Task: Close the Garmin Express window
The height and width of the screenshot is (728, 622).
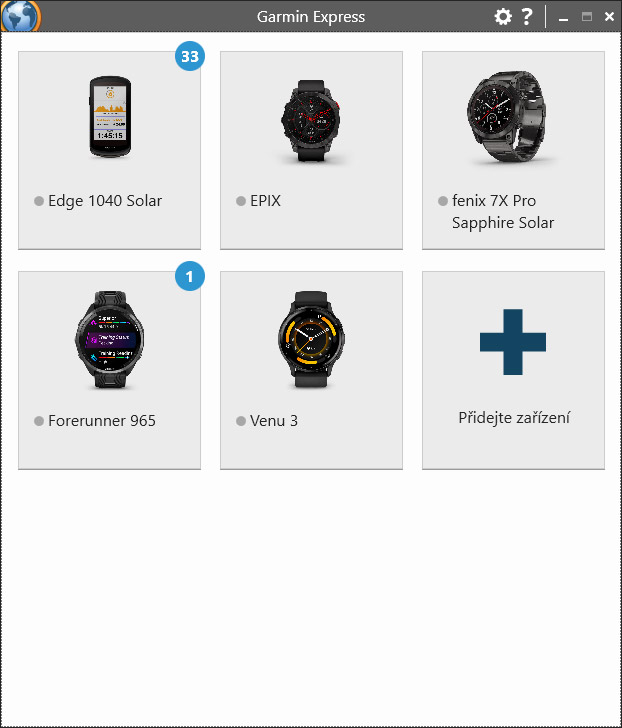Action: pyautogui.click(x=609, y=17)
